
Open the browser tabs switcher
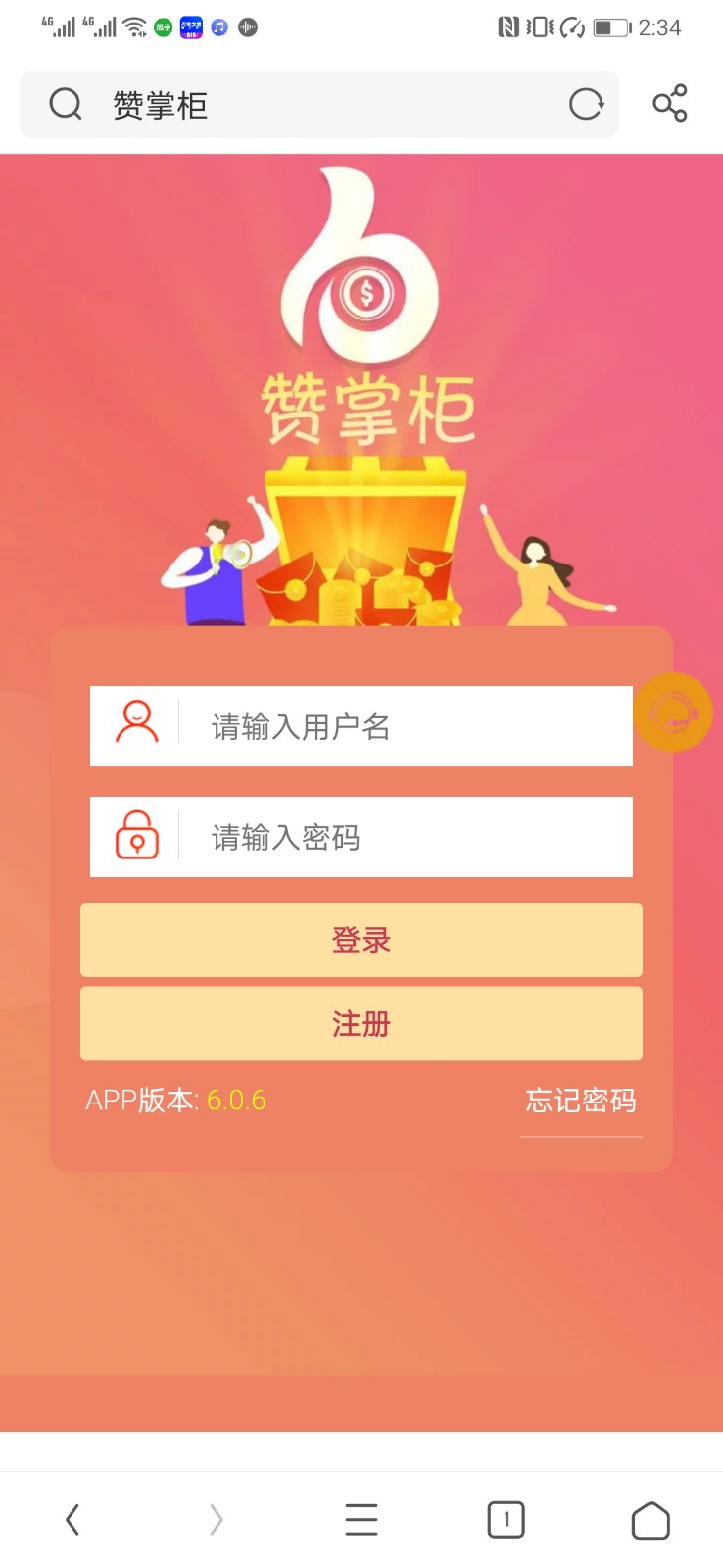tap(506, 1520)
